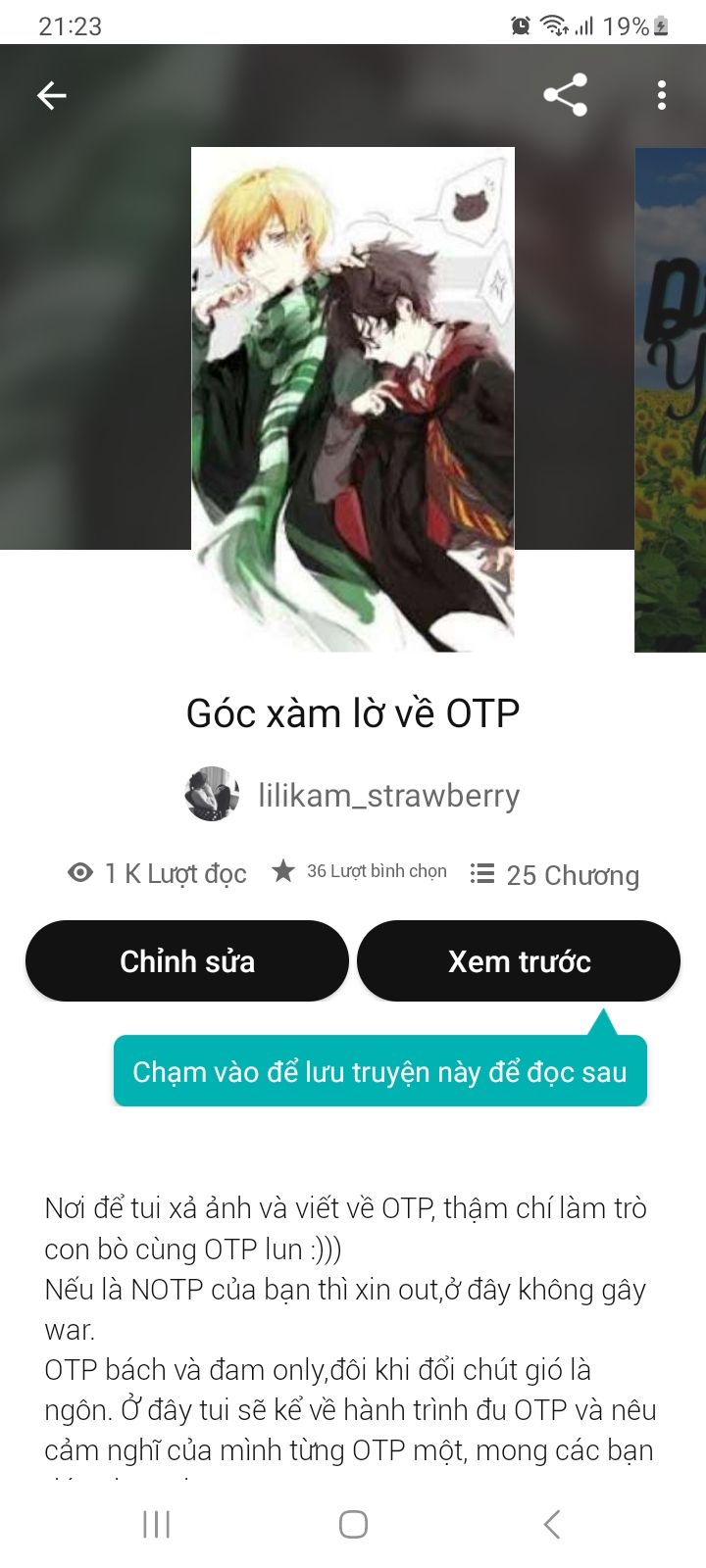This screenshot has height=1568, width=706.
Task: Open the three-dot overflow menu
Action: pos(662,95)
